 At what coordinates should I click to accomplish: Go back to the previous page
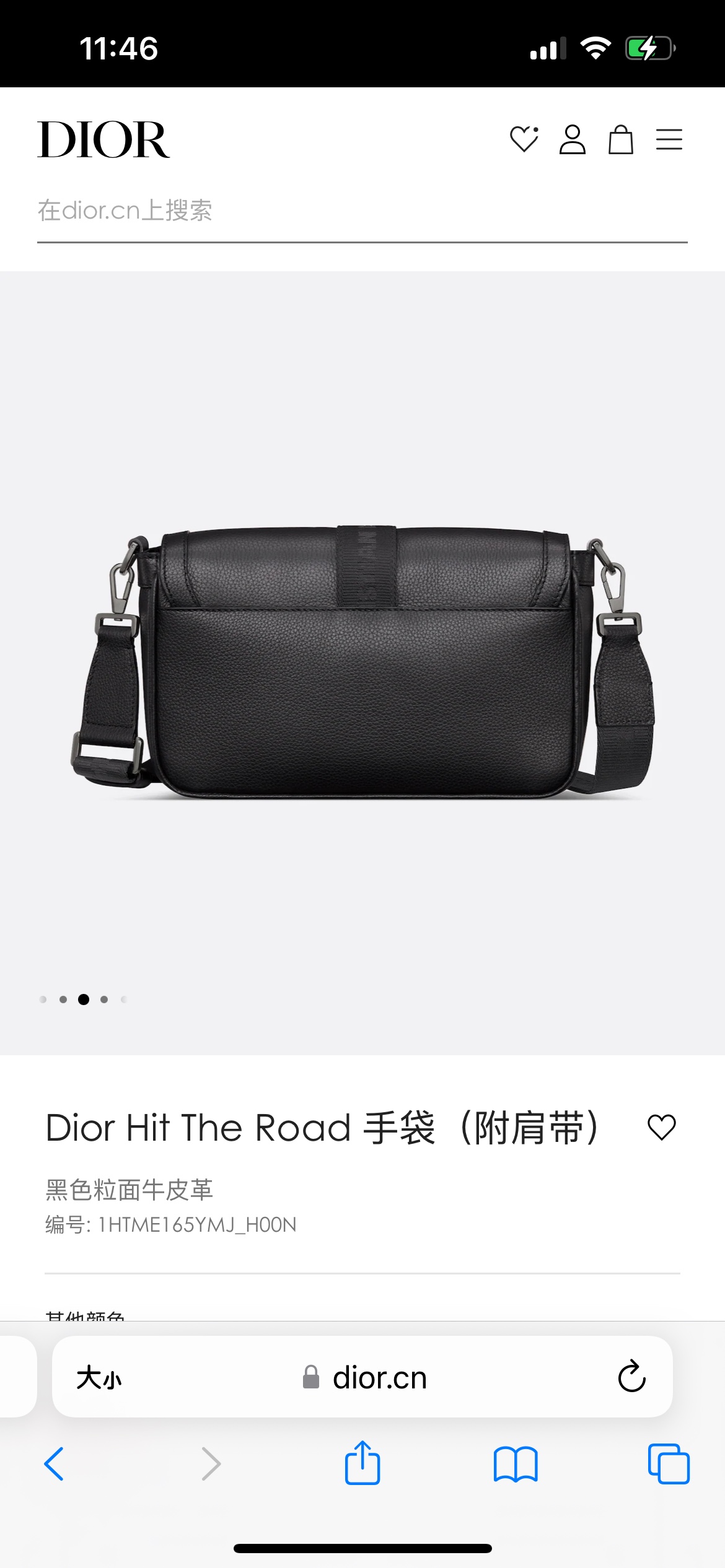(x=55, y=1464)
